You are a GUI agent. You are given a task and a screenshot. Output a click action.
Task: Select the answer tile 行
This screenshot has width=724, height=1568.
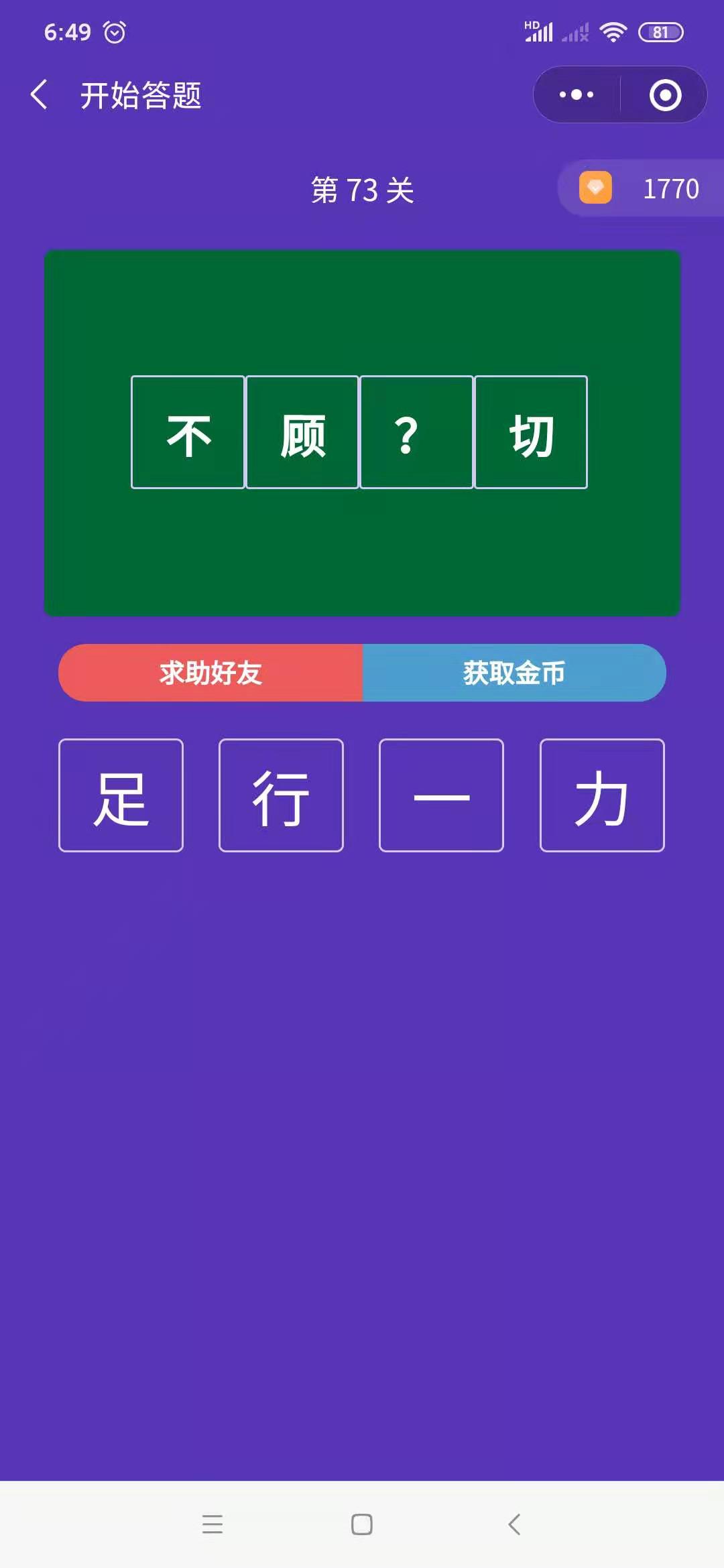pos(281,795)
